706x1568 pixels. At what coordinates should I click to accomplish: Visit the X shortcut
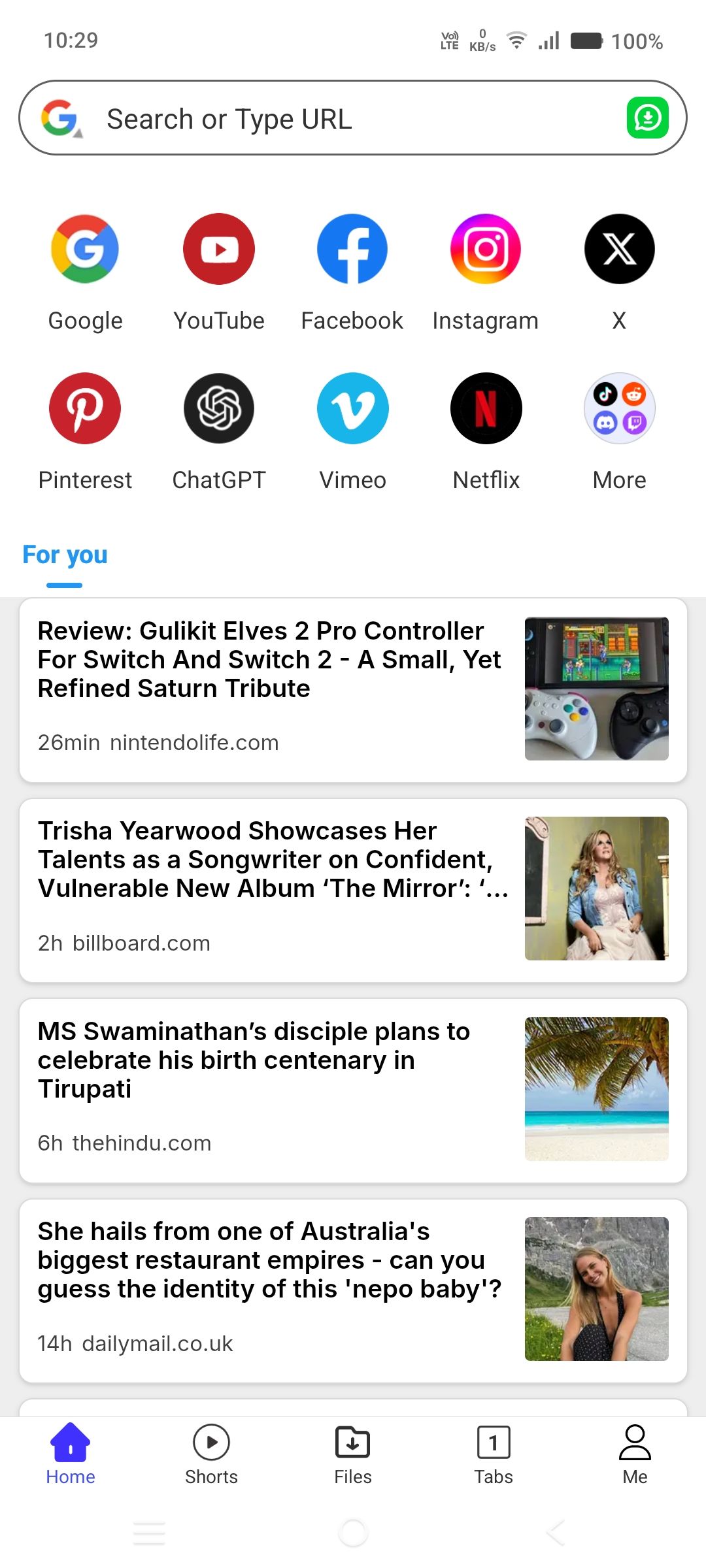[619, 249]
